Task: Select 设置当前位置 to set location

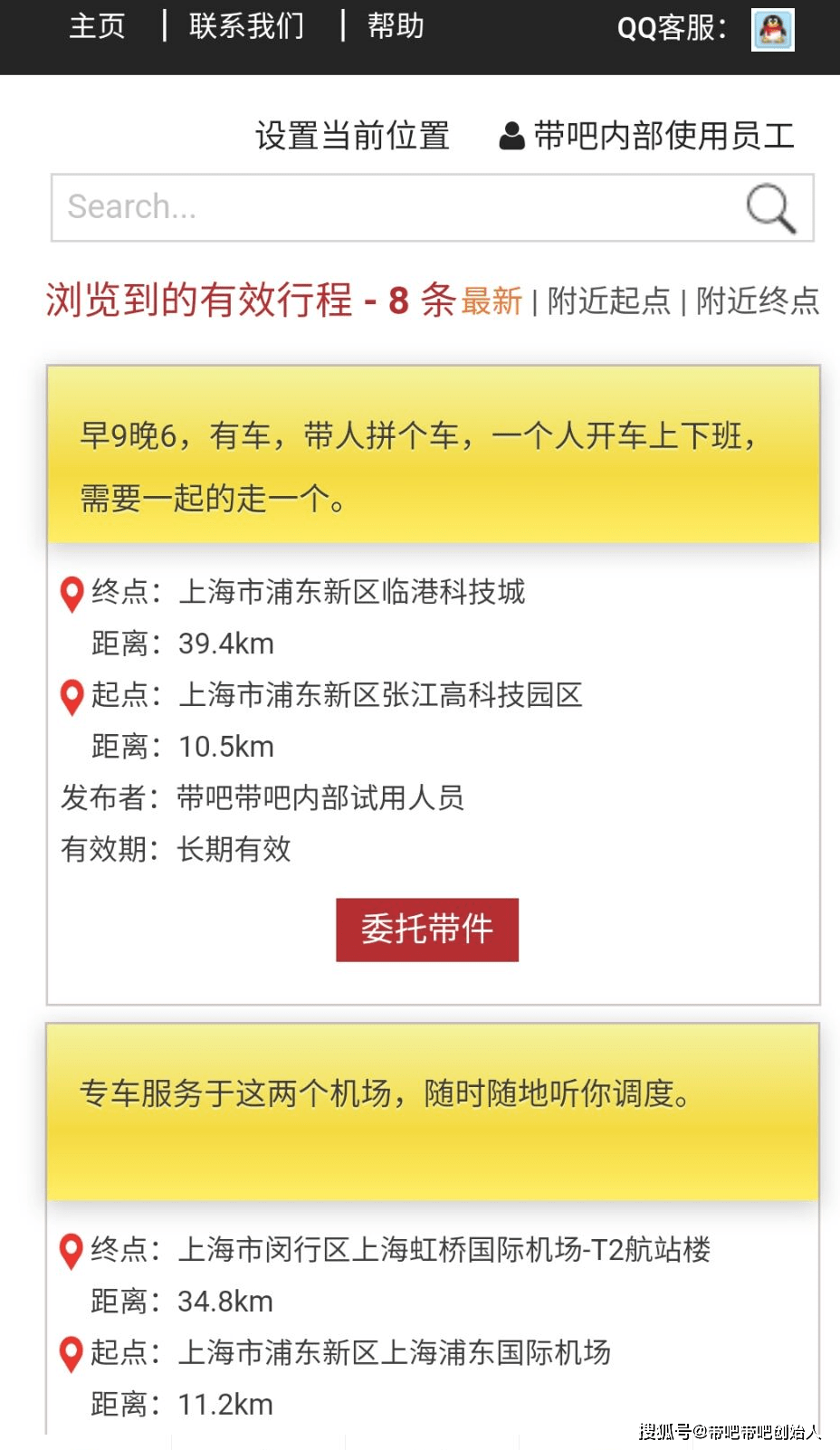Action: click(x=352, y=136)
